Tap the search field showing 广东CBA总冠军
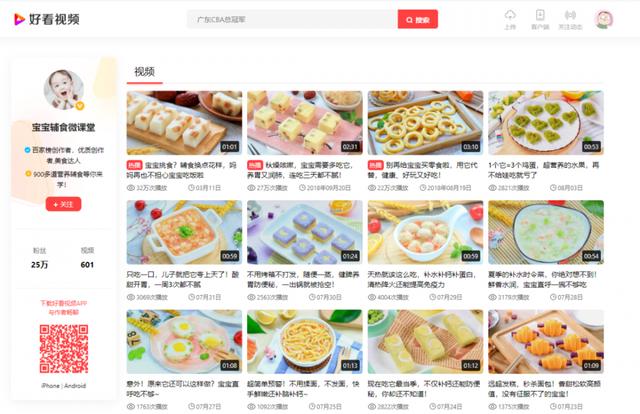Screen dimensions: 640x414 pyautogui.click(x=290, y=19)
